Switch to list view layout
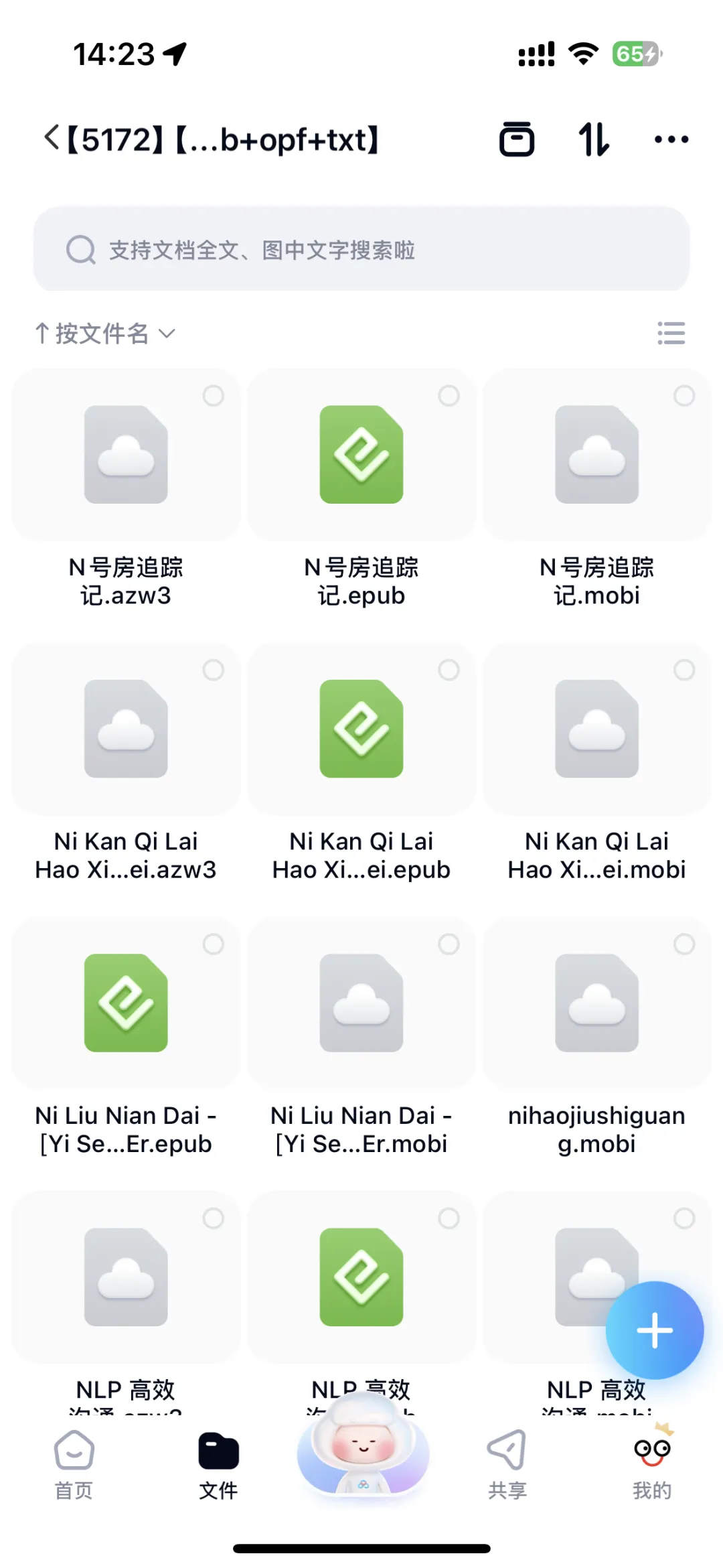 point(671,333)
